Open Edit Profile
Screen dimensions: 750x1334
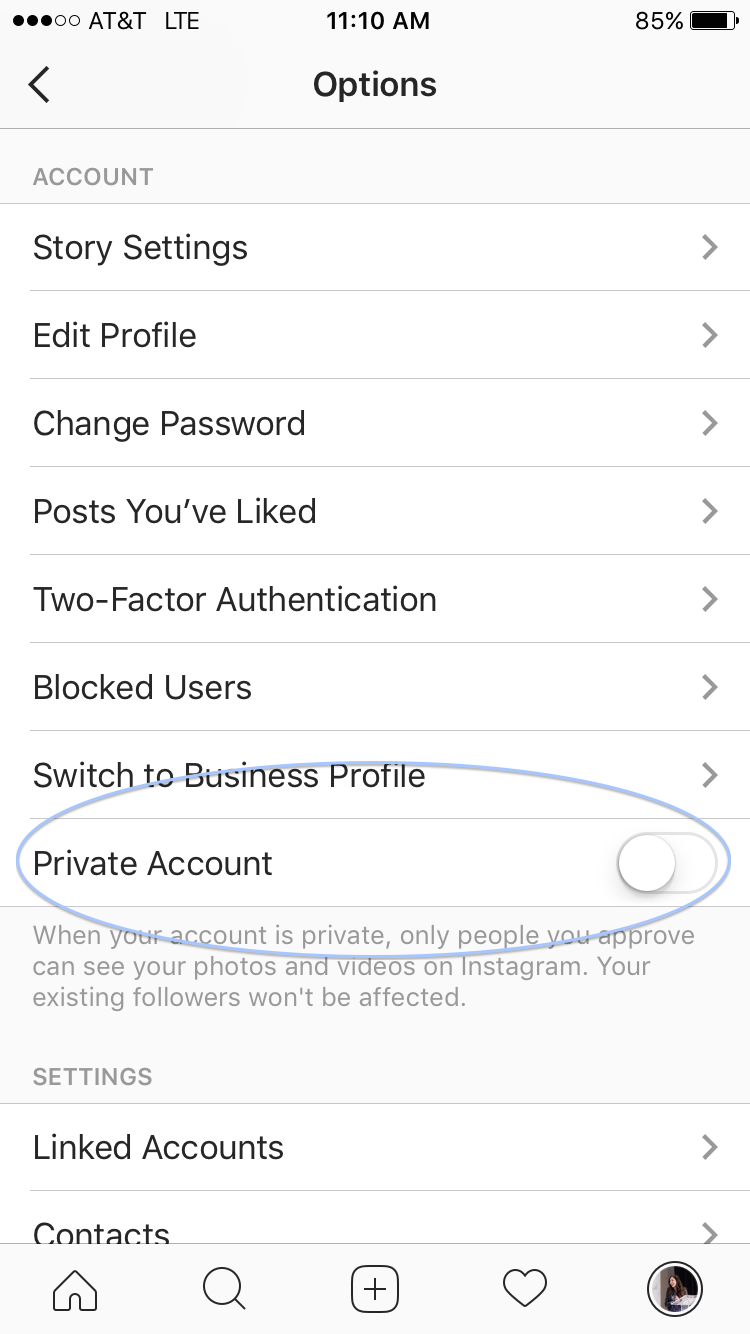(x=375, y=335)
